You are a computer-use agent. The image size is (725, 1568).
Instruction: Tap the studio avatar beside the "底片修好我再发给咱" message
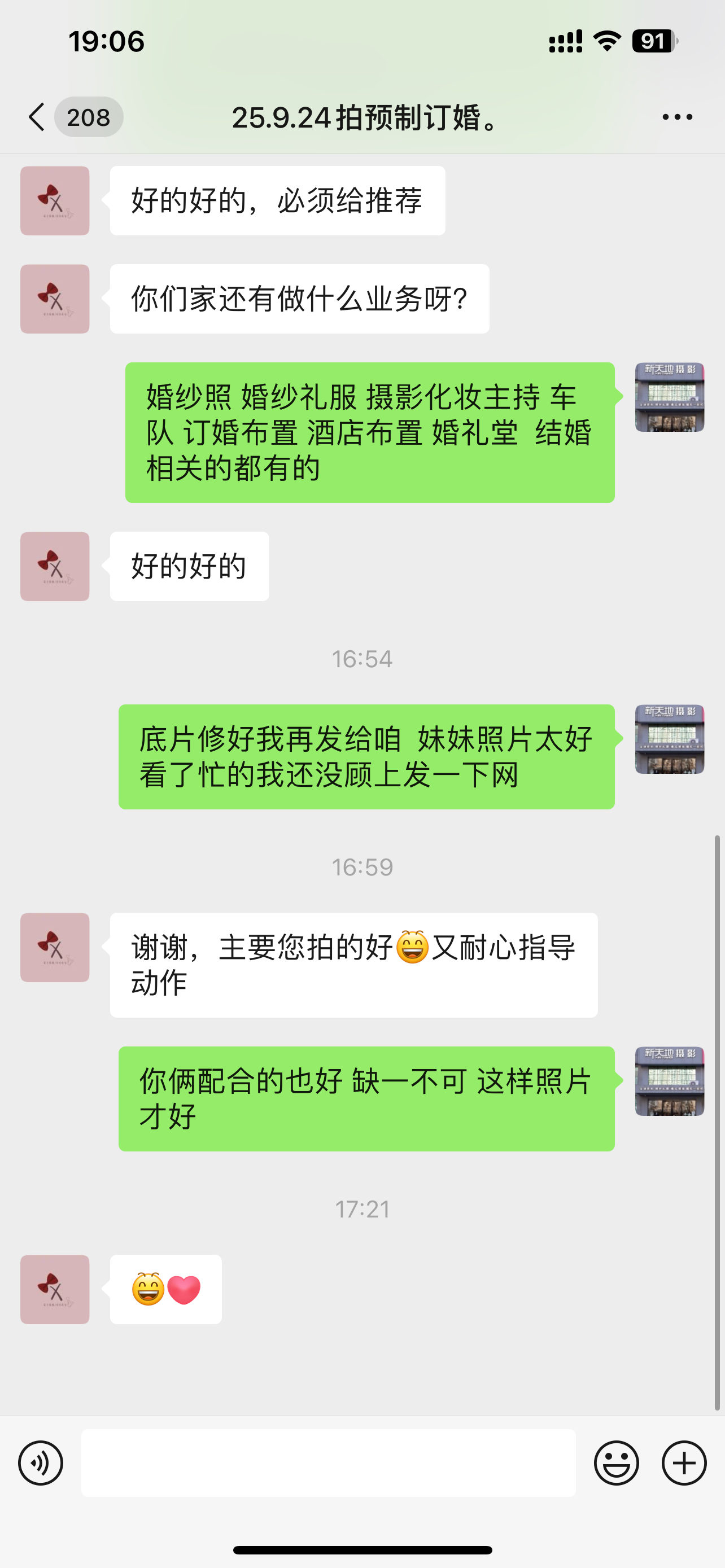669,739
